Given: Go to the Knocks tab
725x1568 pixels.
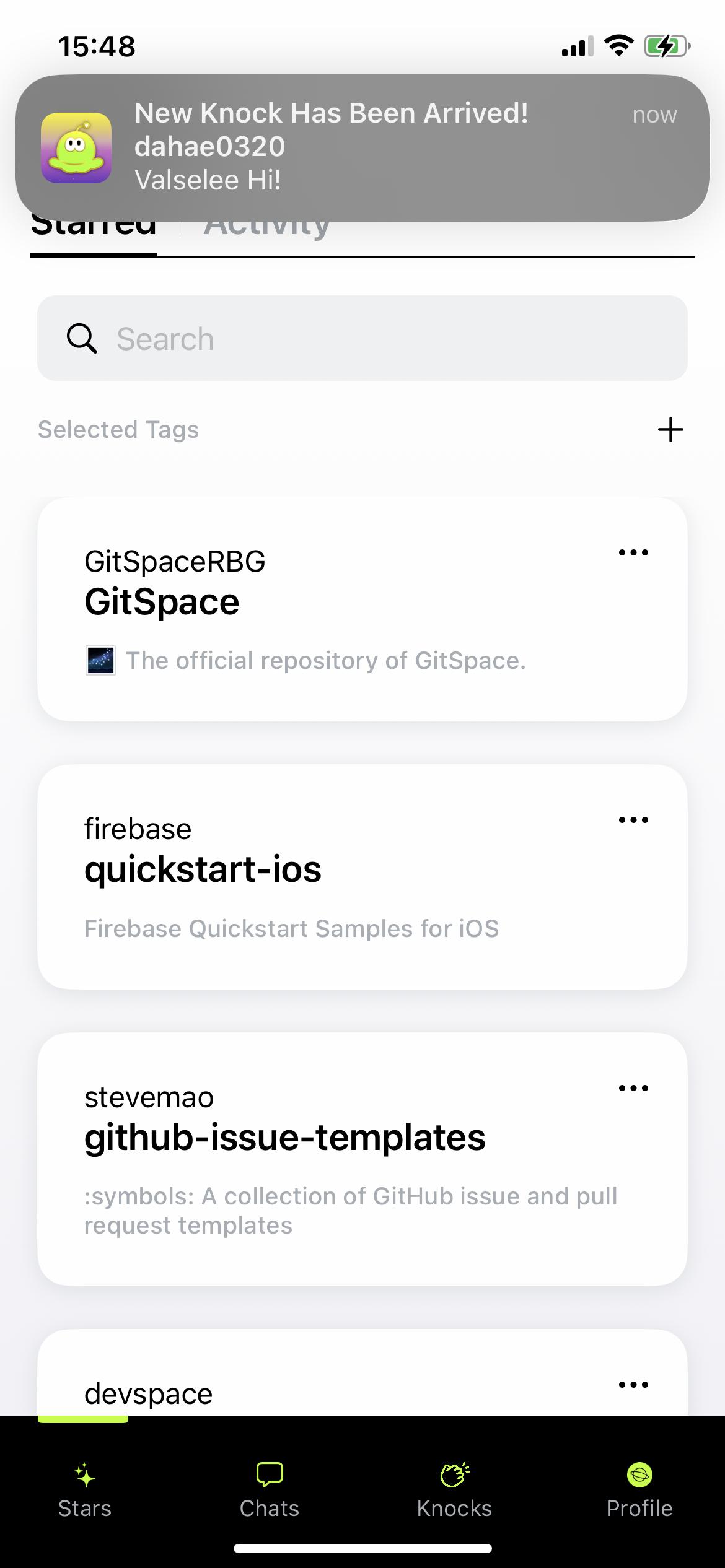Looking at the screenshot, I should click(x=454, y=1491).
